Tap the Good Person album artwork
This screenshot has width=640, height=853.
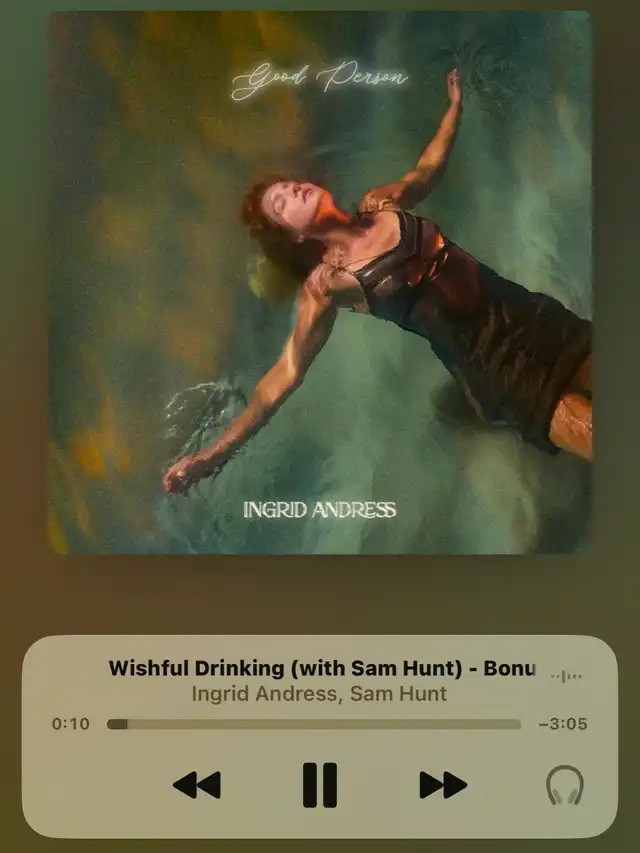point(320,282)
